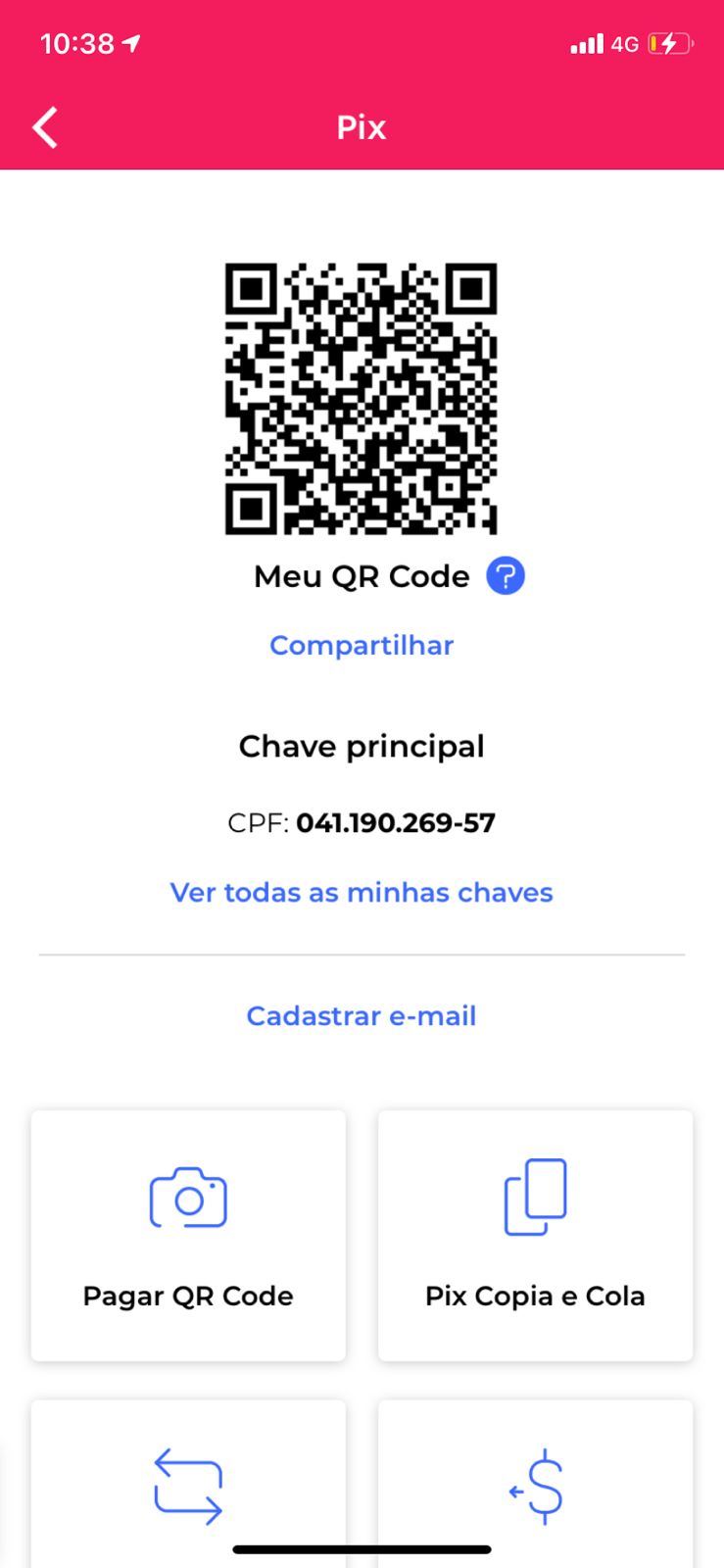The height and width of the screenshot is (1568, 724).
Task: Open the help icon beside Meu QR Code
Action: pos(506,576)
